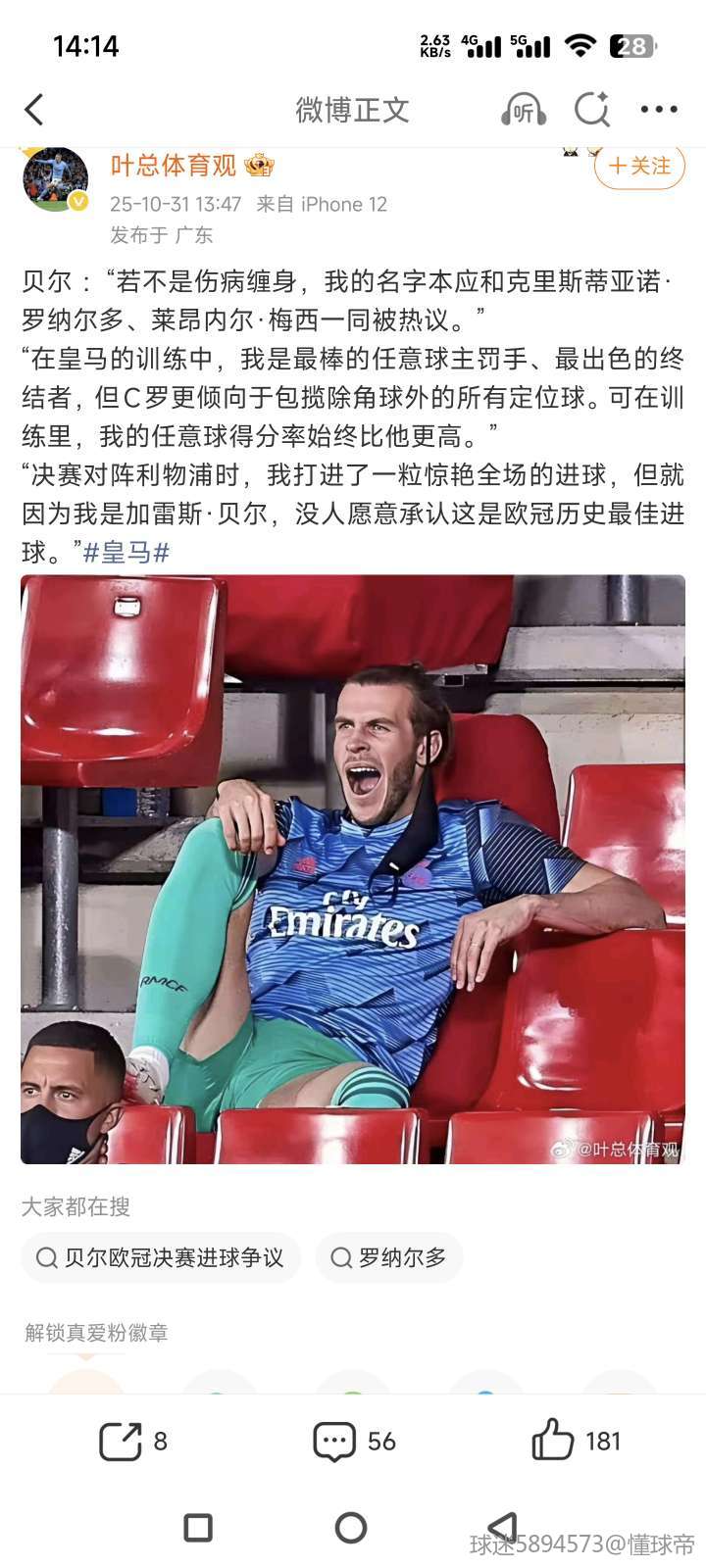Screen dimensions: 706x1568
Task: Open the #皇马# hashtag link
Action: coord(126,553)
